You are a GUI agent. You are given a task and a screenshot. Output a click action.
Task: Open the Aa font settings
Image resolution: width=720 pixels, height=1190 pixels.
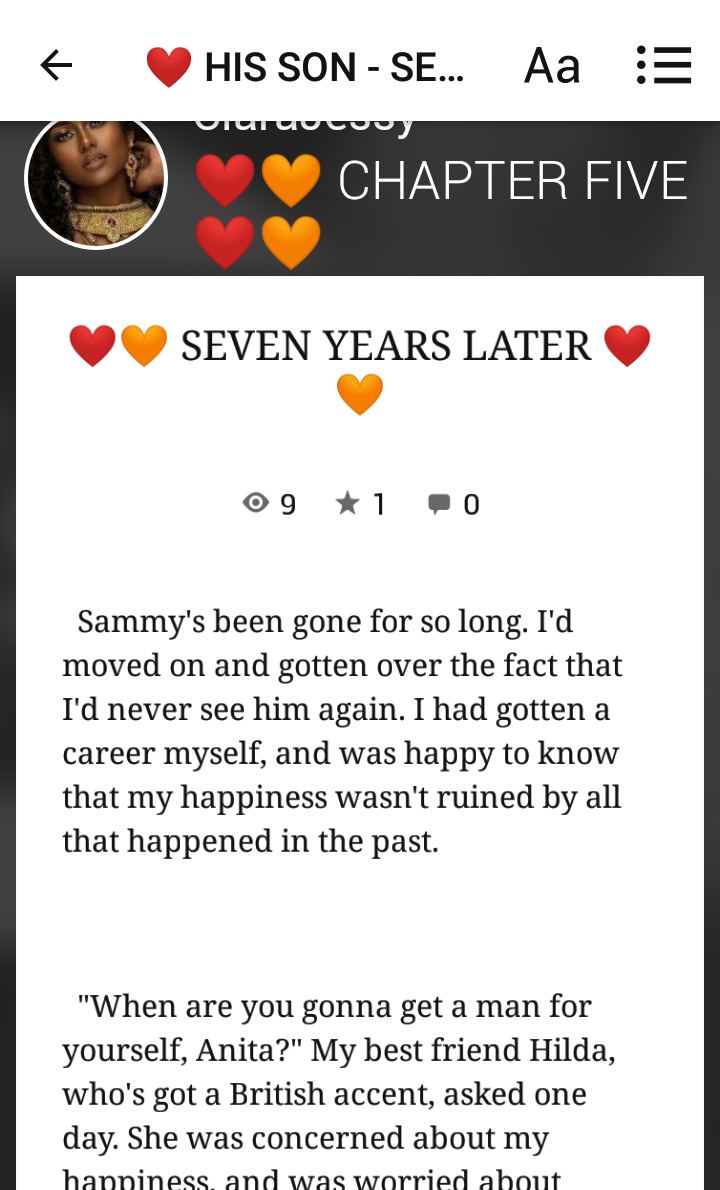click(552, 66)
